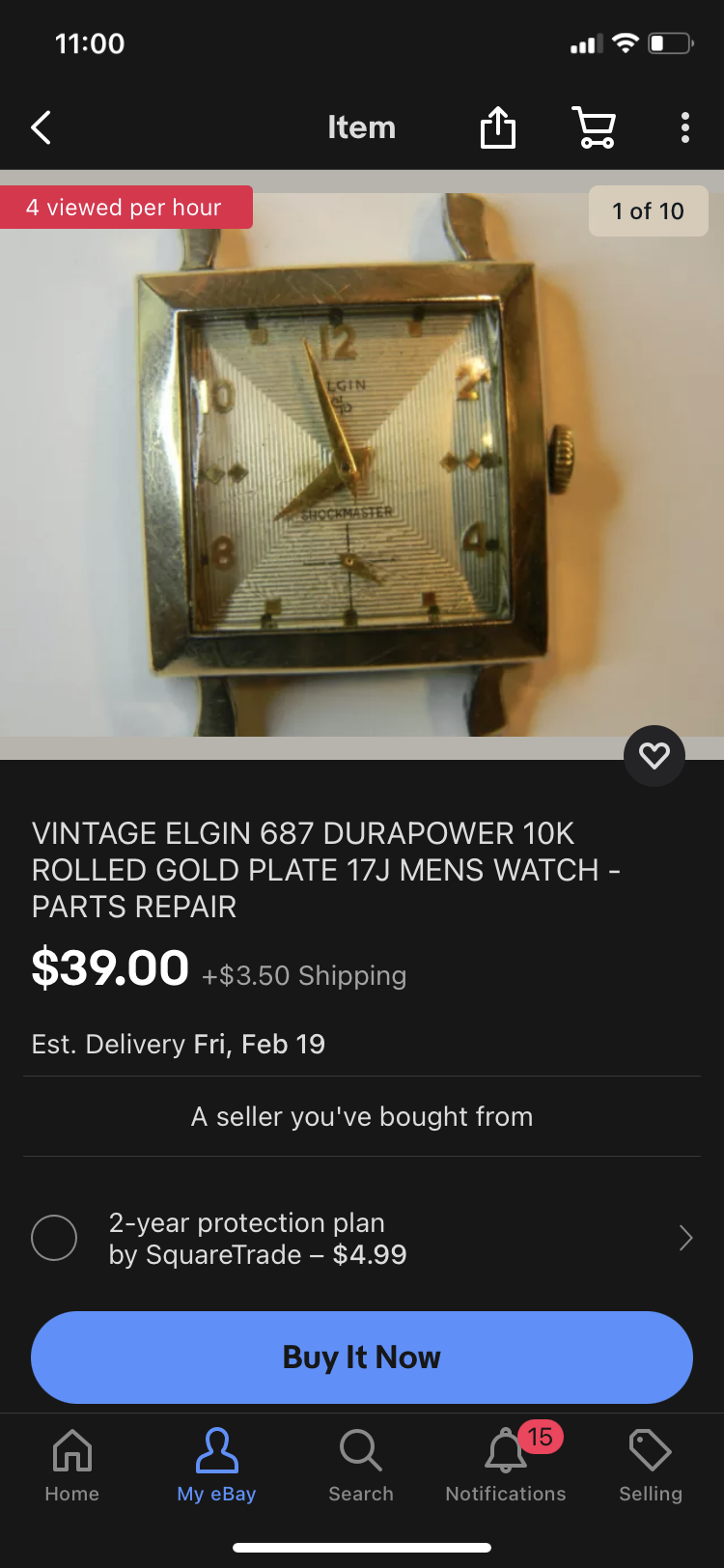Go to the Home tab

click(x=72, y=1465)
